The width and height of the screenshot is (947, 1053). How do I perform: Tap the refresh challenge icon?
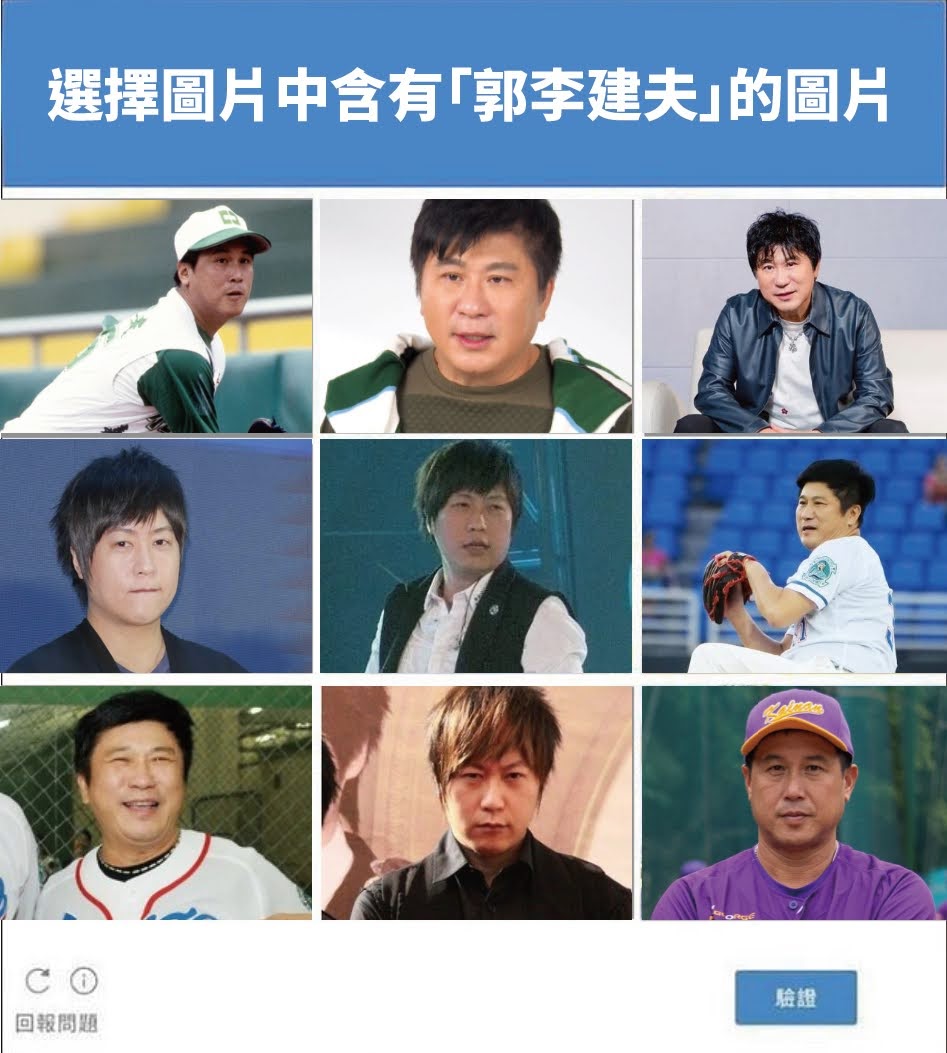click(x=37, y=981)
